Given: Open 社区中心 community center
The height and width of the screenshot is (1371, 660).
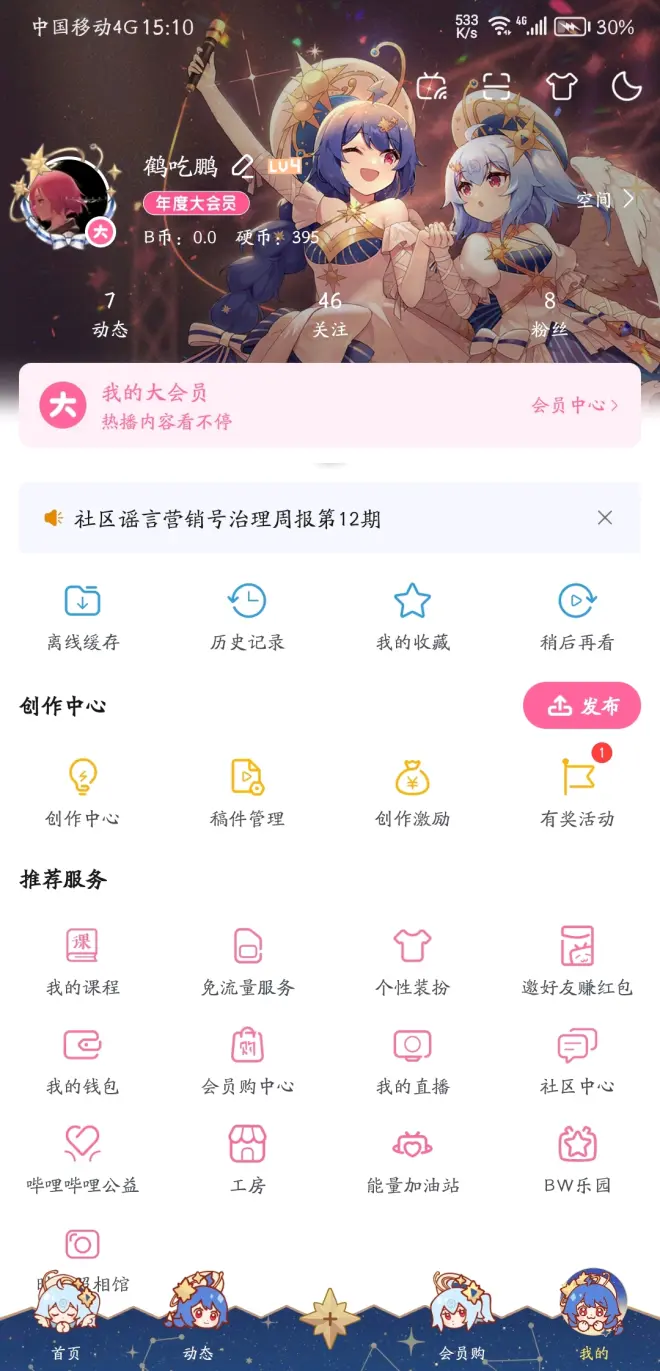Looking at the screenshot, I should 576,1061.
